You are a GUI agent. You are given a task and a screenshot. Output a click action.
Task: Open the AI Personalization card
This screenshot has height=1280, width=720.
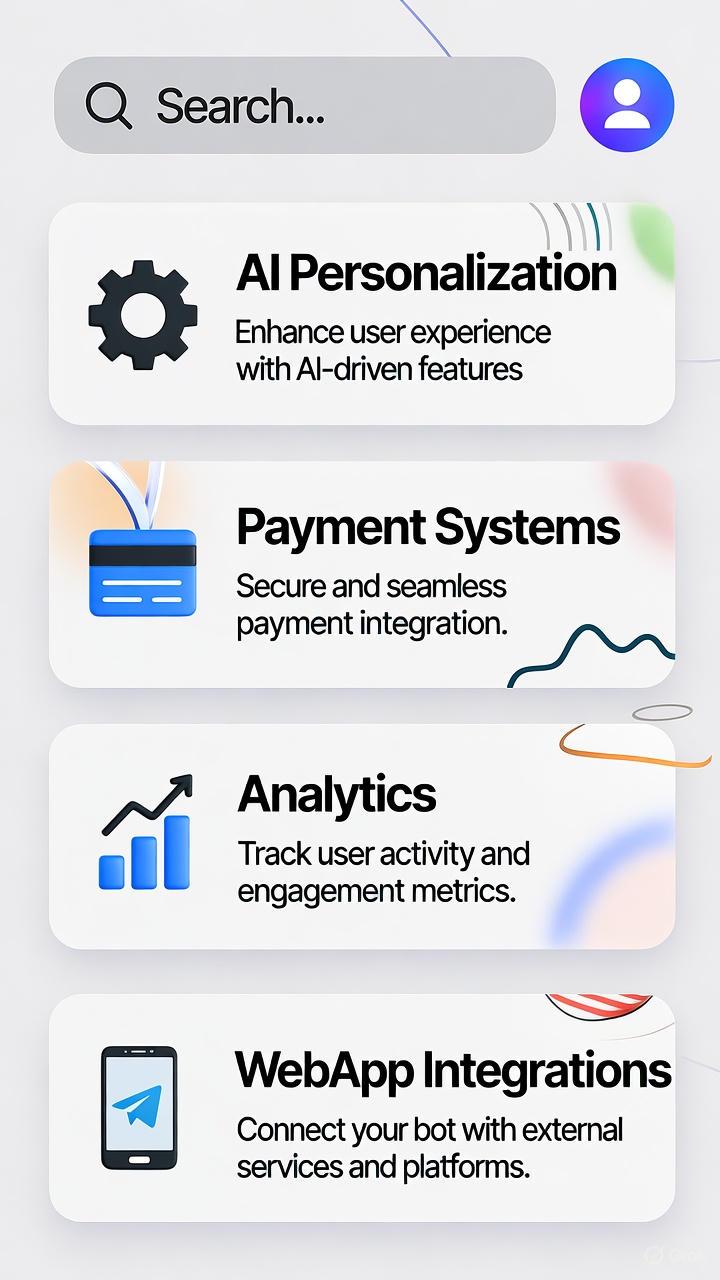click(361, 314)
